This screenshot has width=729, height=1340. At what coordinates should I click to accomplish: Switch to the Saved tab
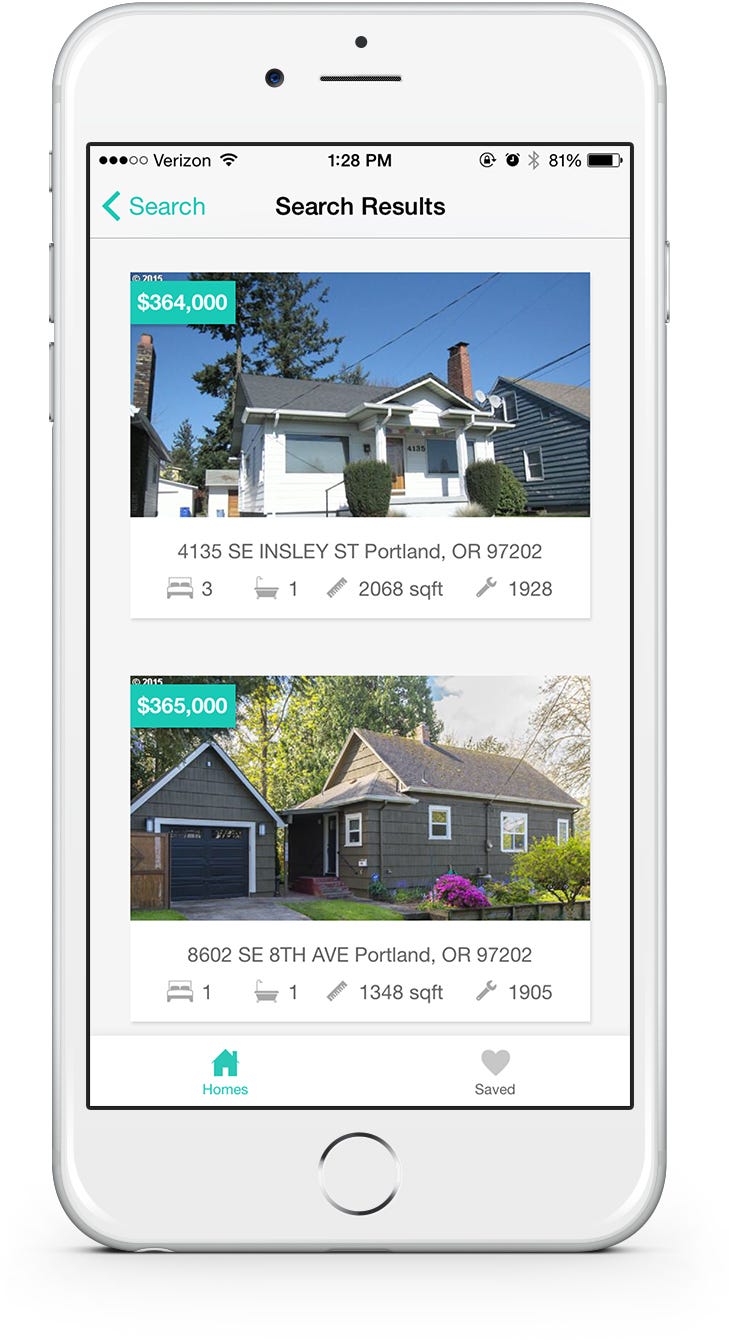click(495, 1073)
